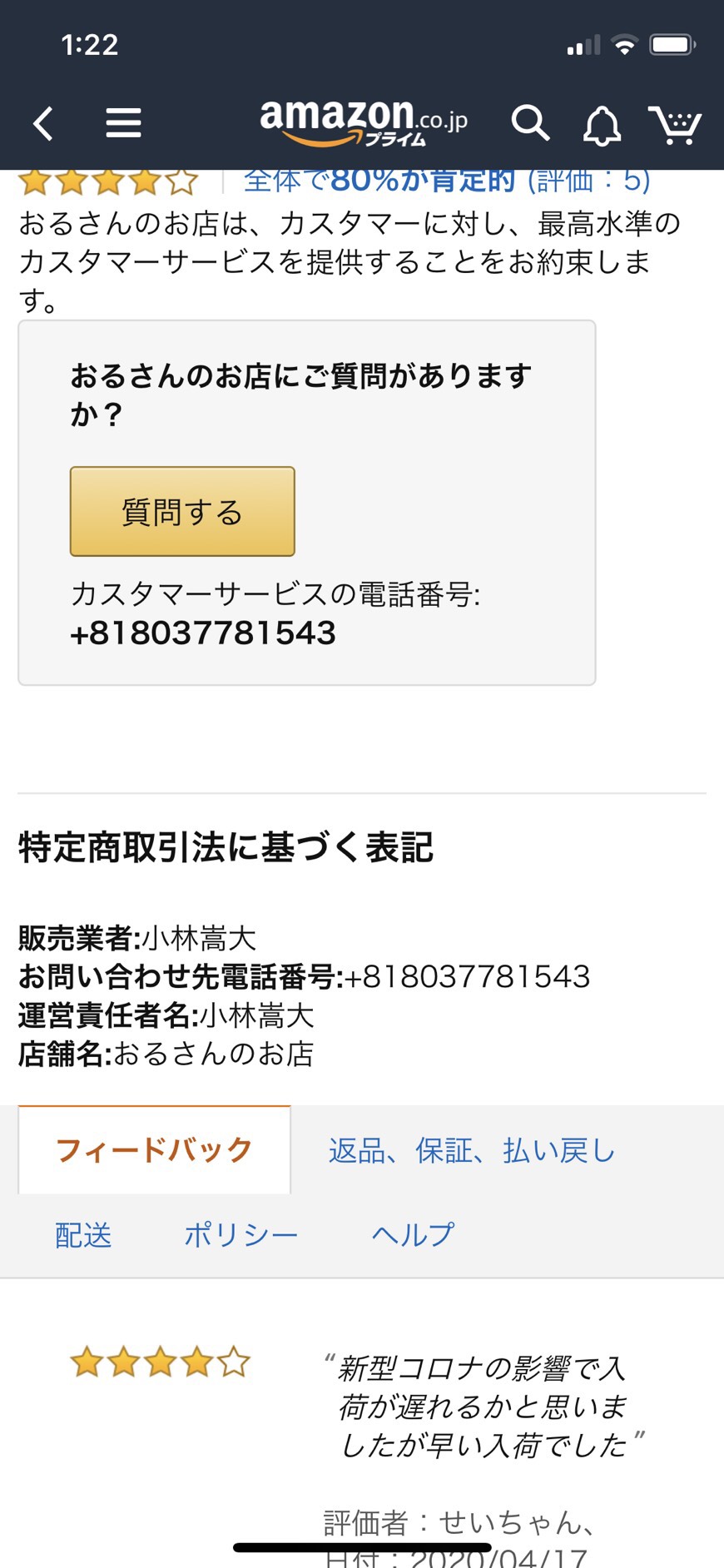
Task: Go to Amazon.co.jp home via logo
Action: point(364,123)
